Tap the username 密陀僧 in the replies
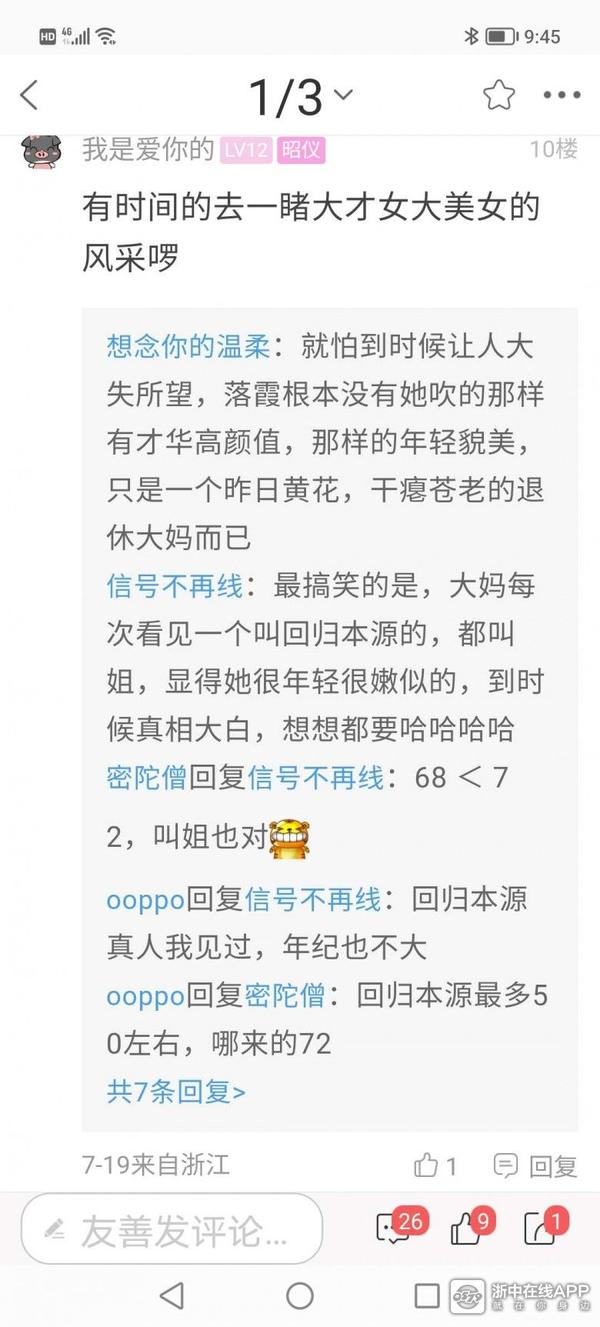This screenshot has width=600, height=1327. coord(147,777)
